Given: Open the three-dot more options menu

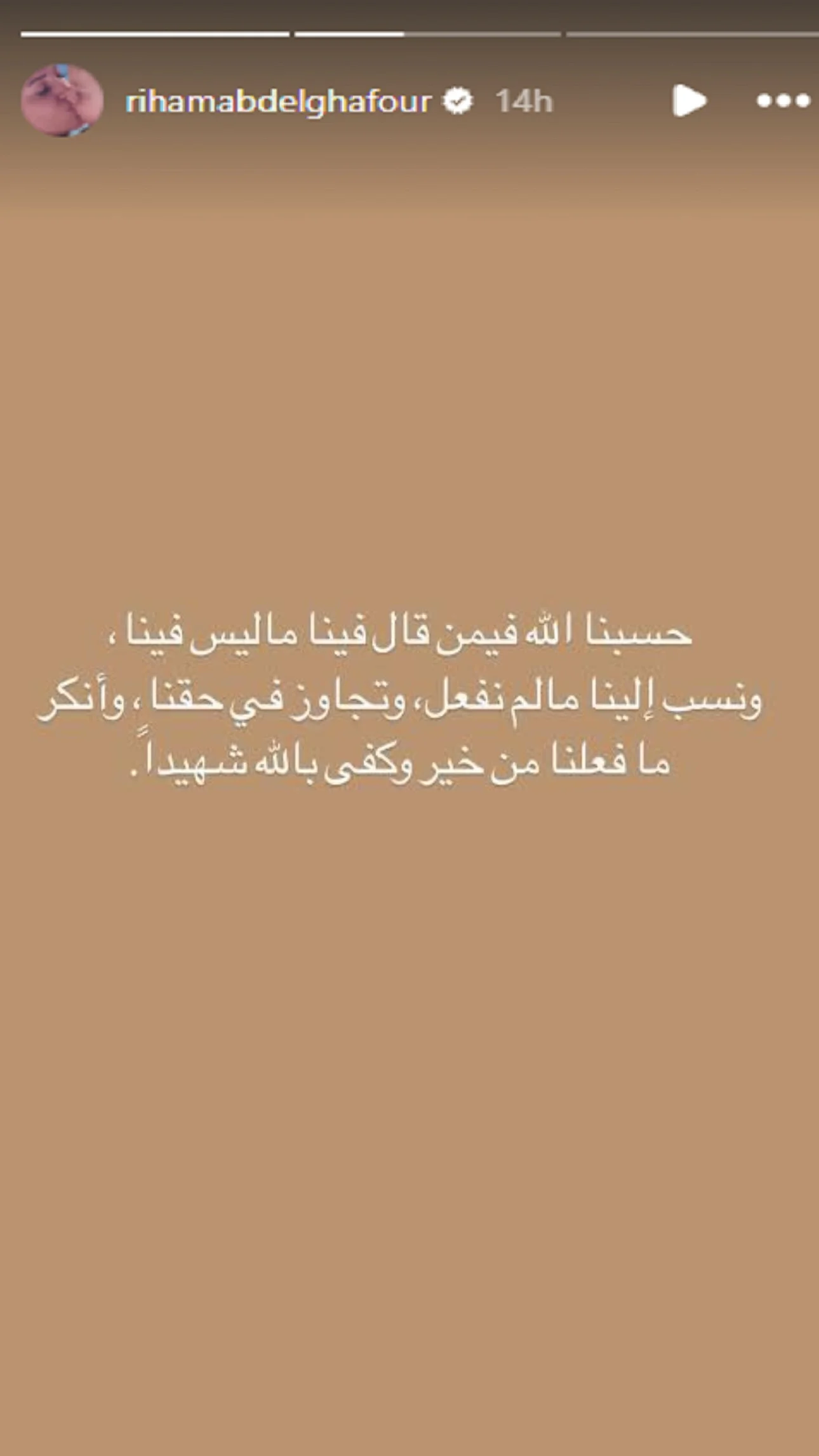Looking at the screenshot, I should click(783, 100).
